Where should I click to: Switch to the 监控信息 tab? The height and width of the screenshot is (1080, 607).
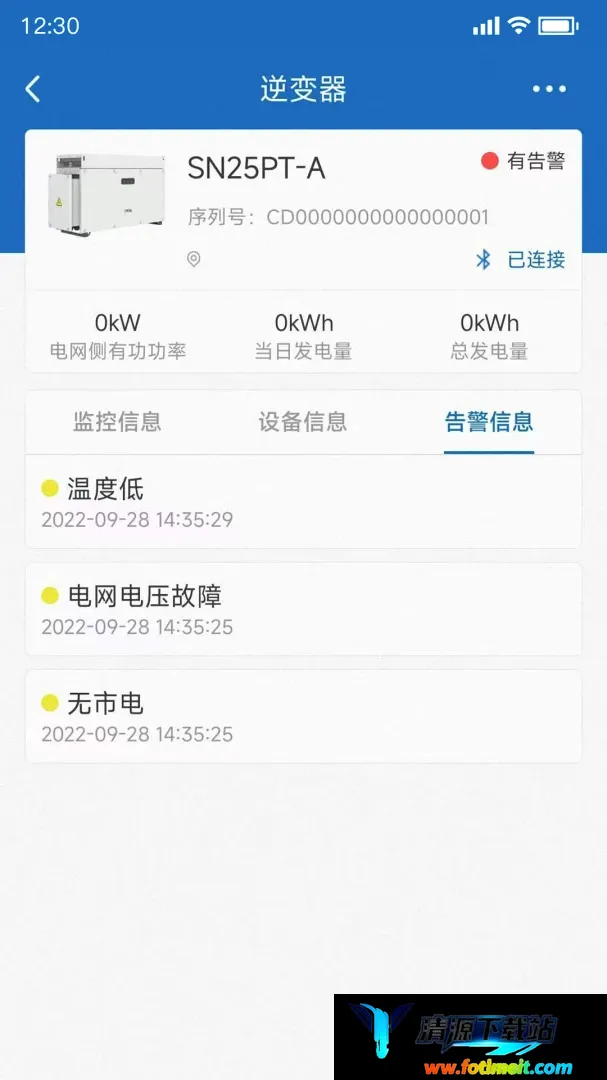117,422
